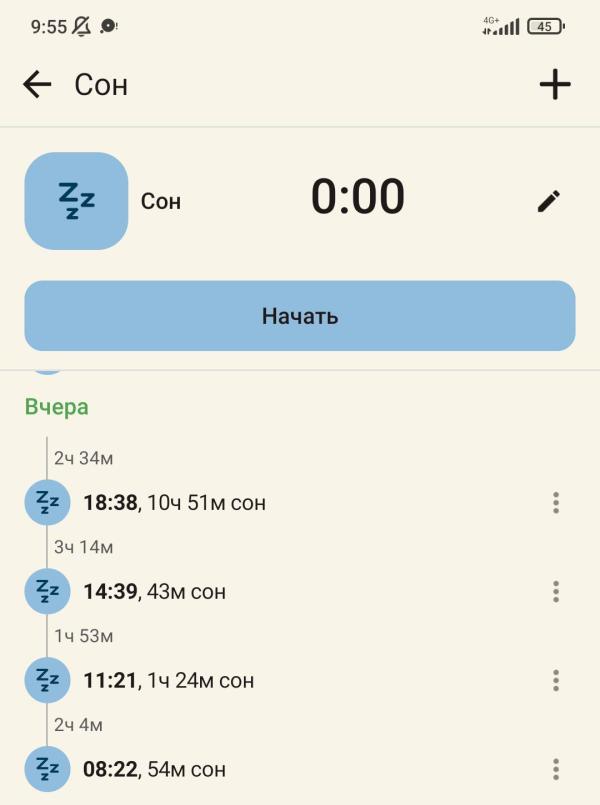Open options for the 14:39 entry

coord(556,592)
